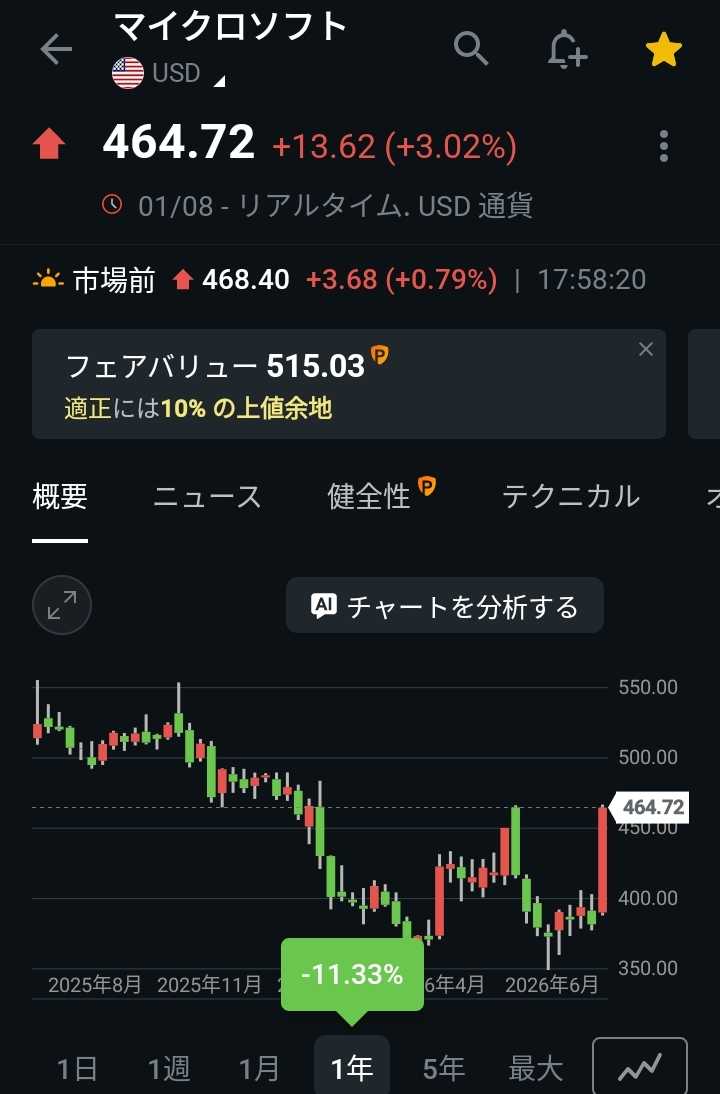Open the USD currency dropdown
Viewport: 720px width, 1094px height.
pyautogui.click(x=169, y=73)
